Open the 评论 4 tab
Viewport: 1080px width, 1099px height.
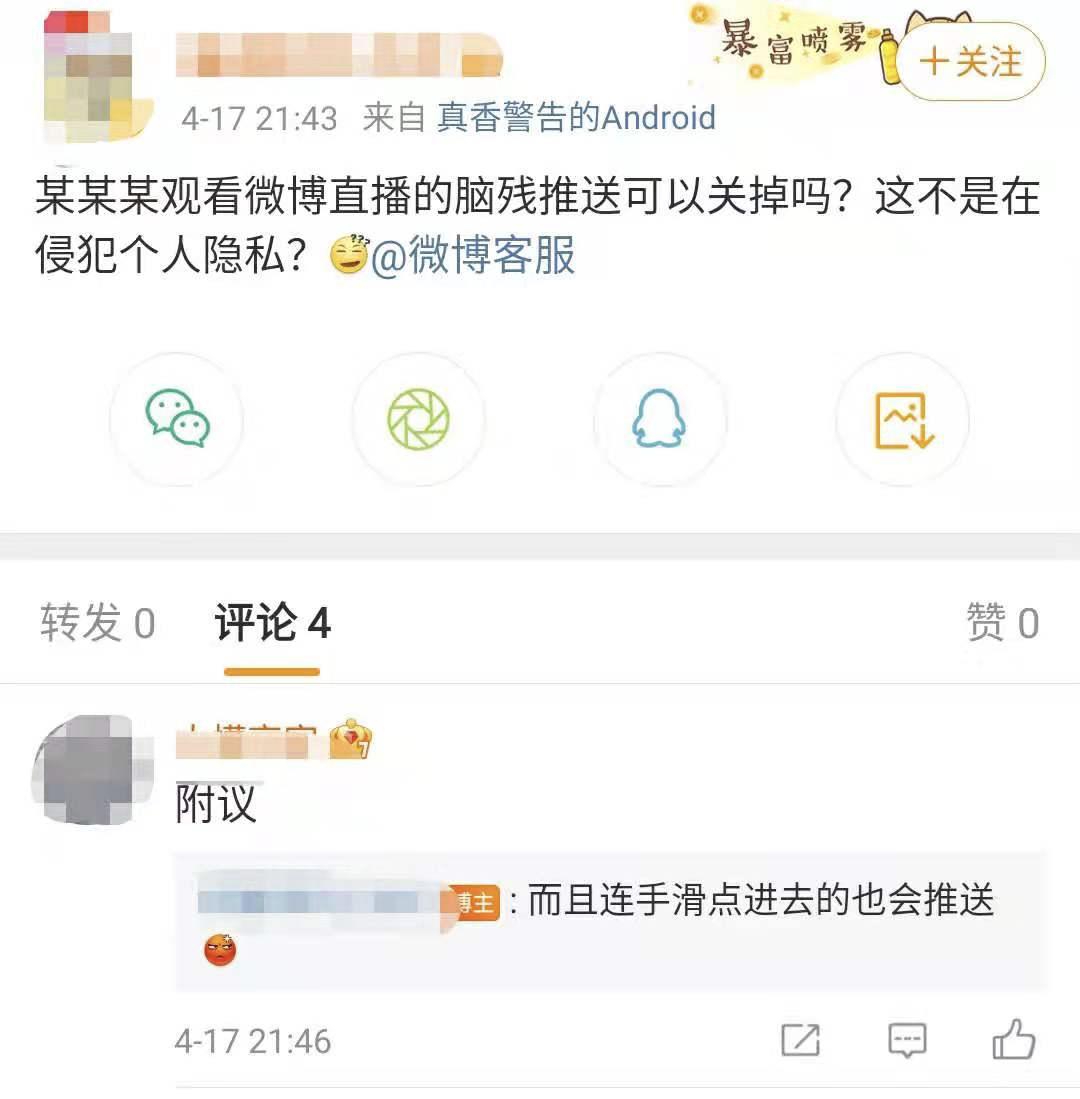click(270, 622)
